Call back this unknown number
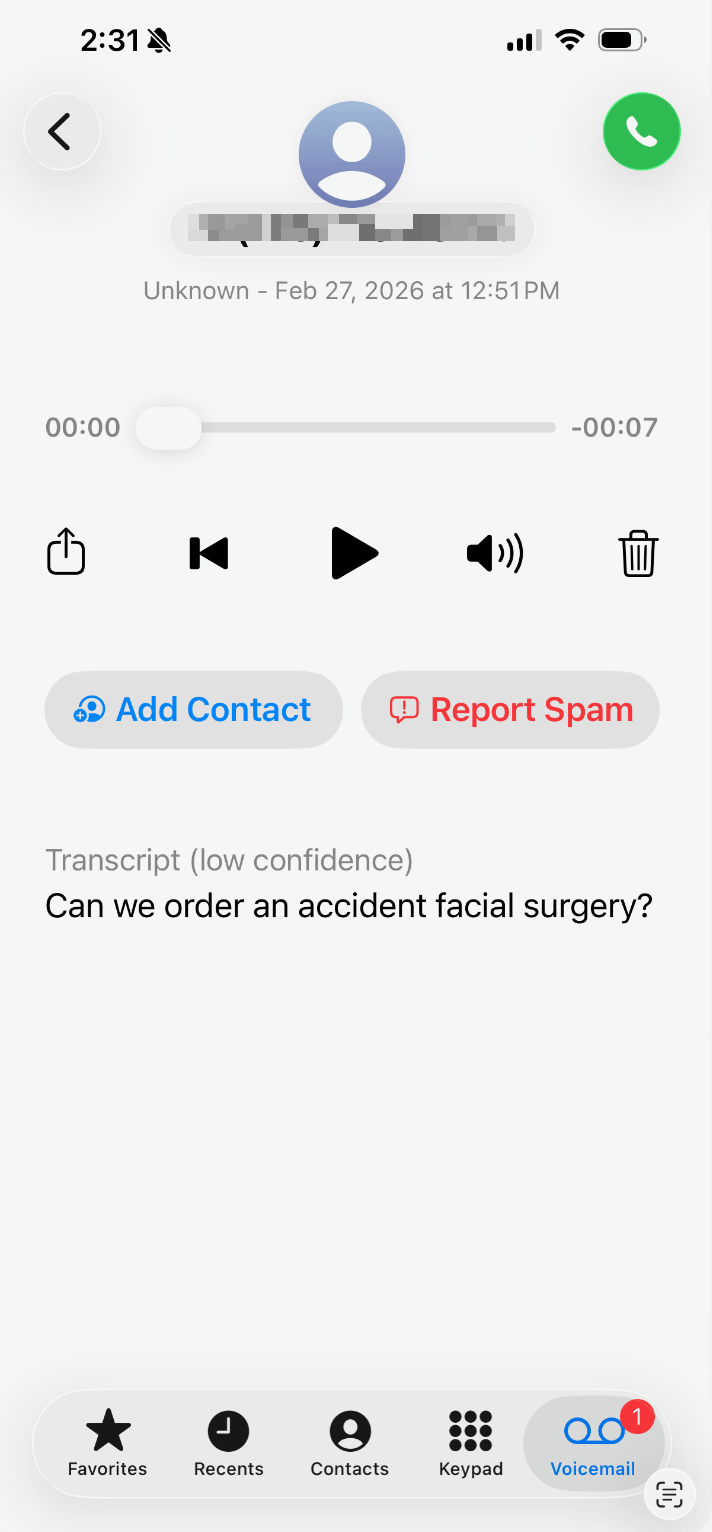The image size is (712, 1532). [x=641, y=131]
